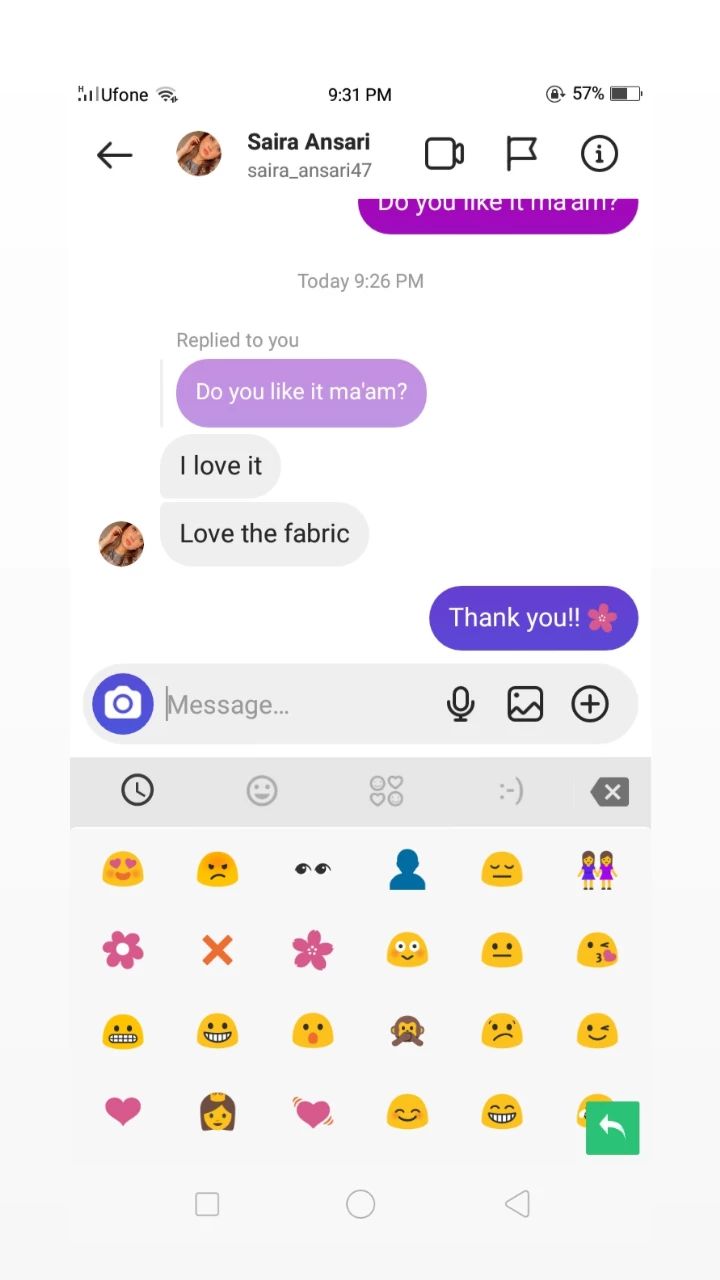
Task: Switch to recent emojis clock tab
Action: [138, 791]
